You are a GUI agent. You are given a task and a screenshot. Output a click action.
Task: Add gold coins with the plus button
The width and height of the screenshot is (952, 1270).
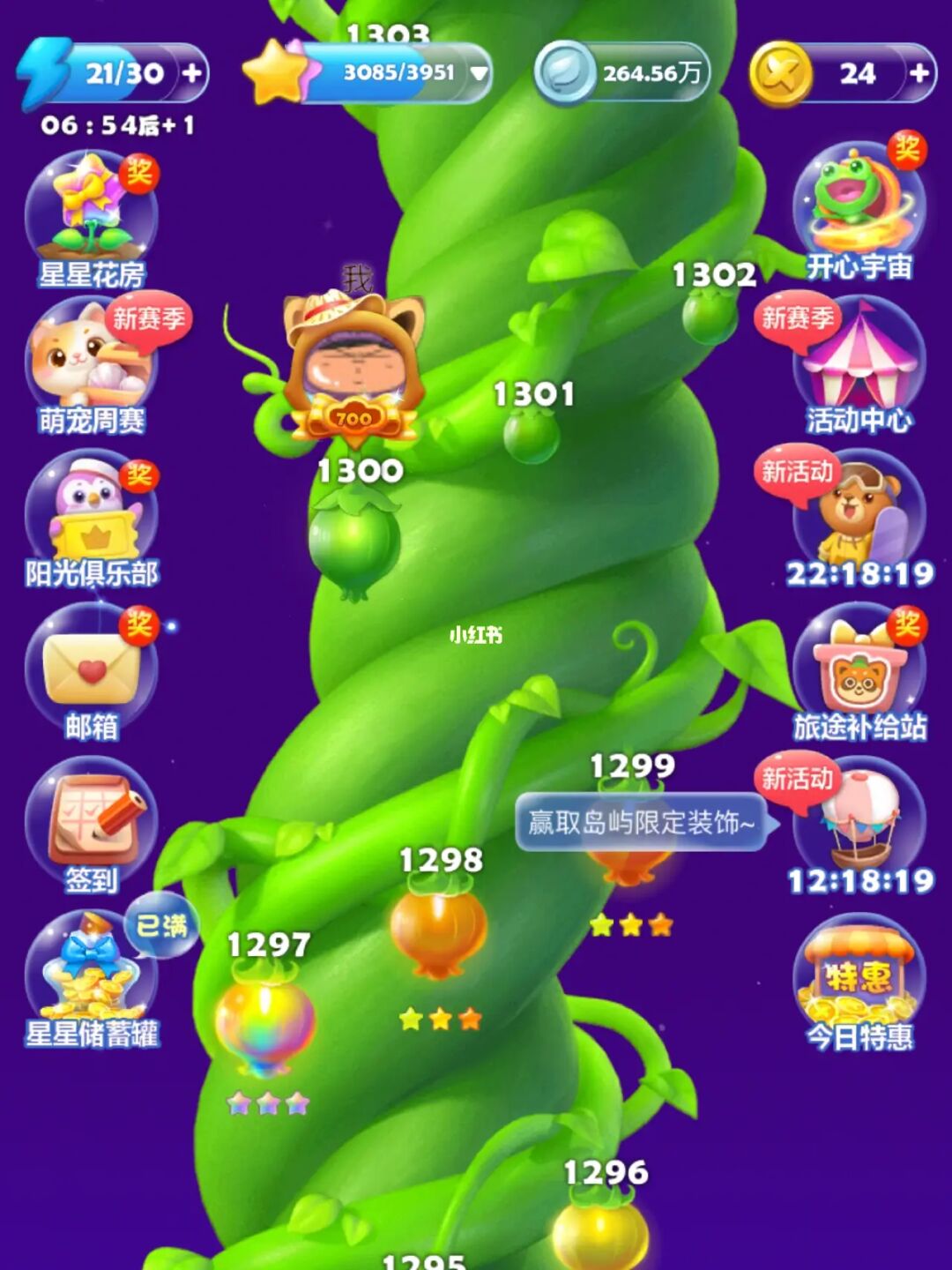[919, 73]
